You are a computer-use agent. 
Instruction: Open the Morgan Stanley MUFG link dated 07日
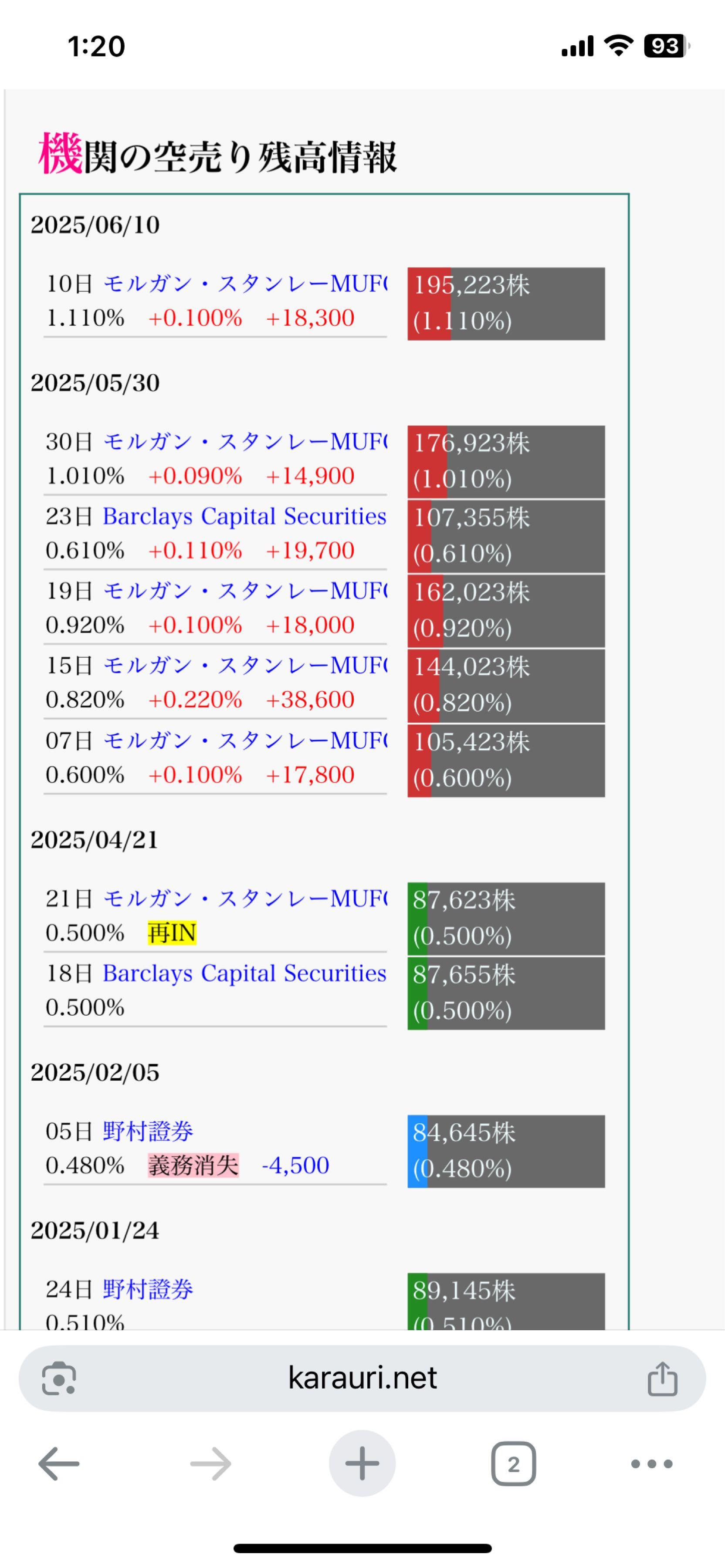click(245, 741)
